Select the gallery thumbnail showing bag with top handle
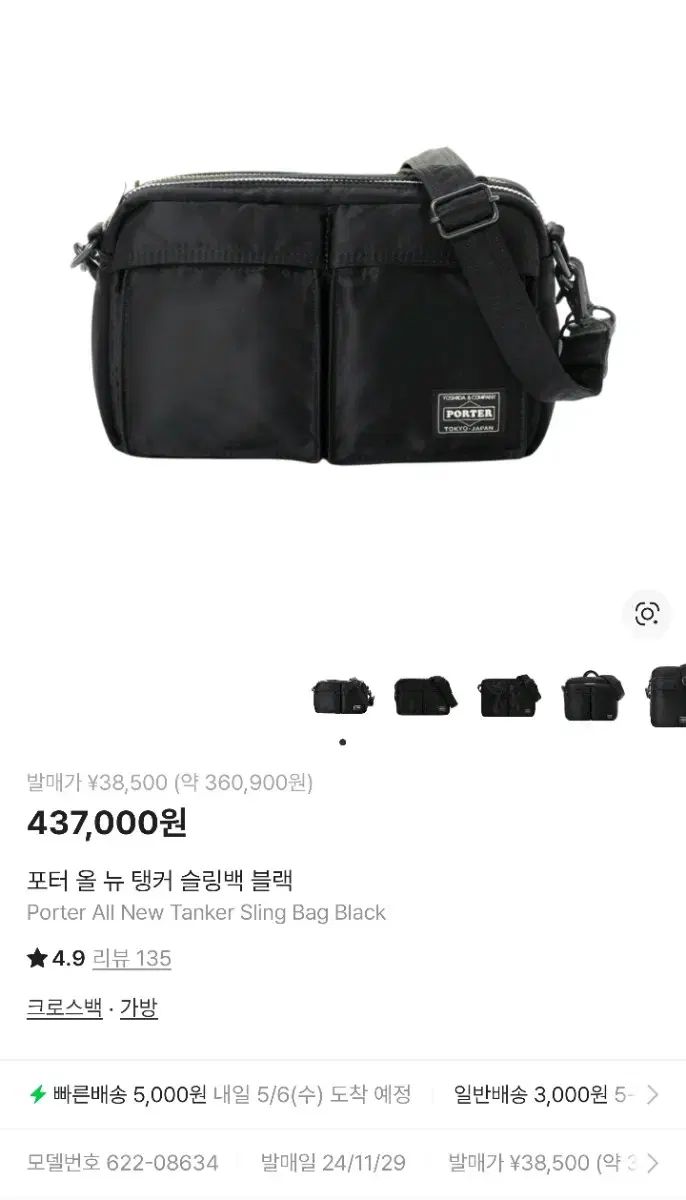Image resolution: width=686 pixels, height=1200 pixels. click(593, 695)
